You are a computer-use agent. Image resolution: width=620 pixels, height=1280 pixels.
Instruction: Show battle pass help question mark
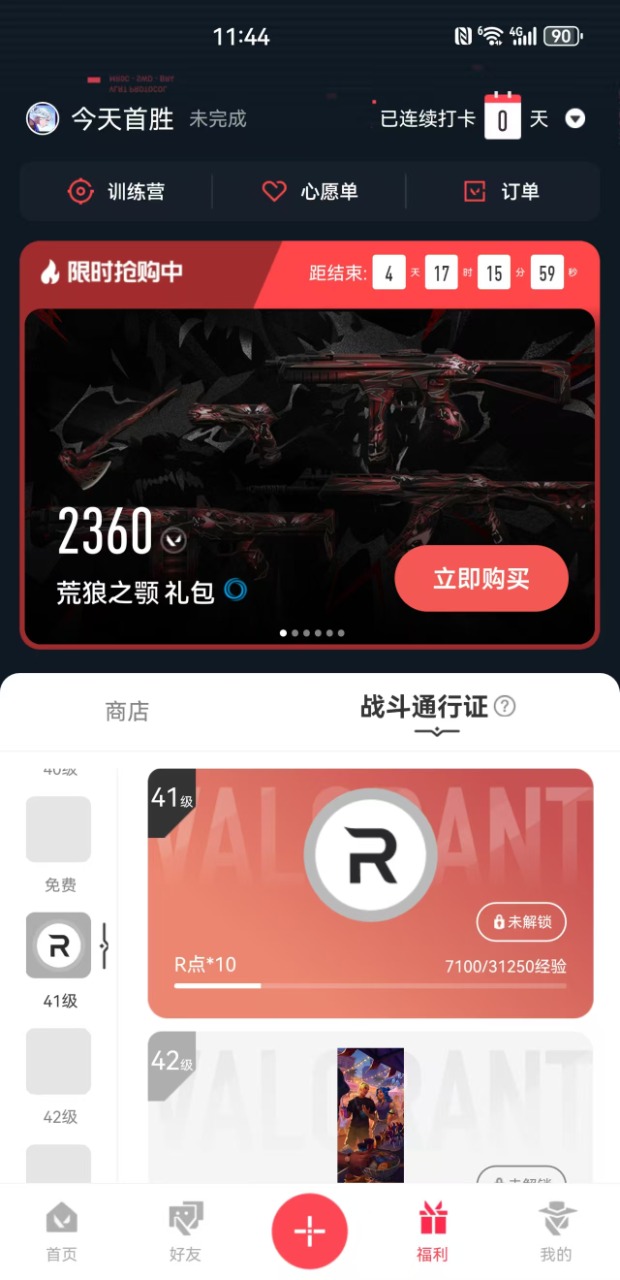coord(505,707)
